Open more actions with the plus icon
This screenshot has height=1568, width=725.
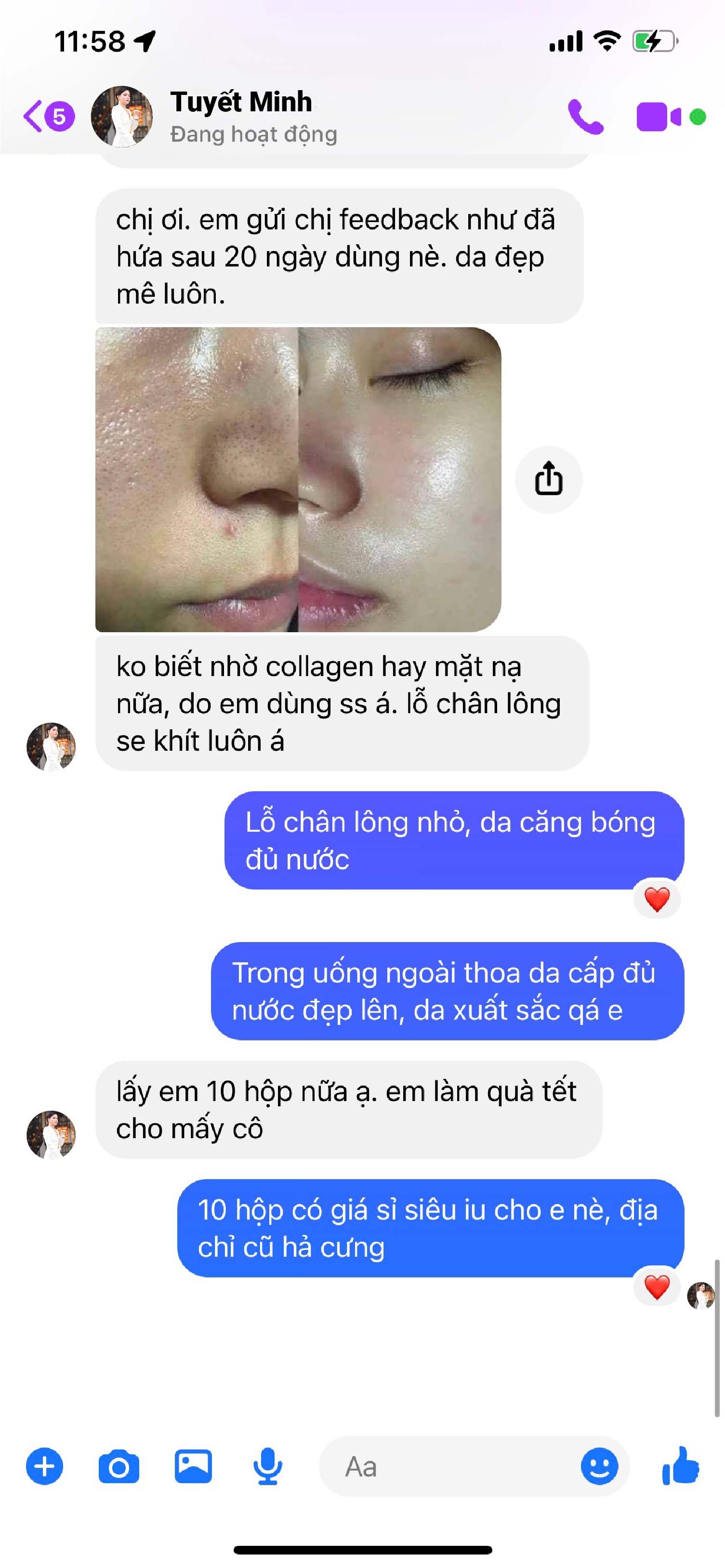pos(44,1466)
